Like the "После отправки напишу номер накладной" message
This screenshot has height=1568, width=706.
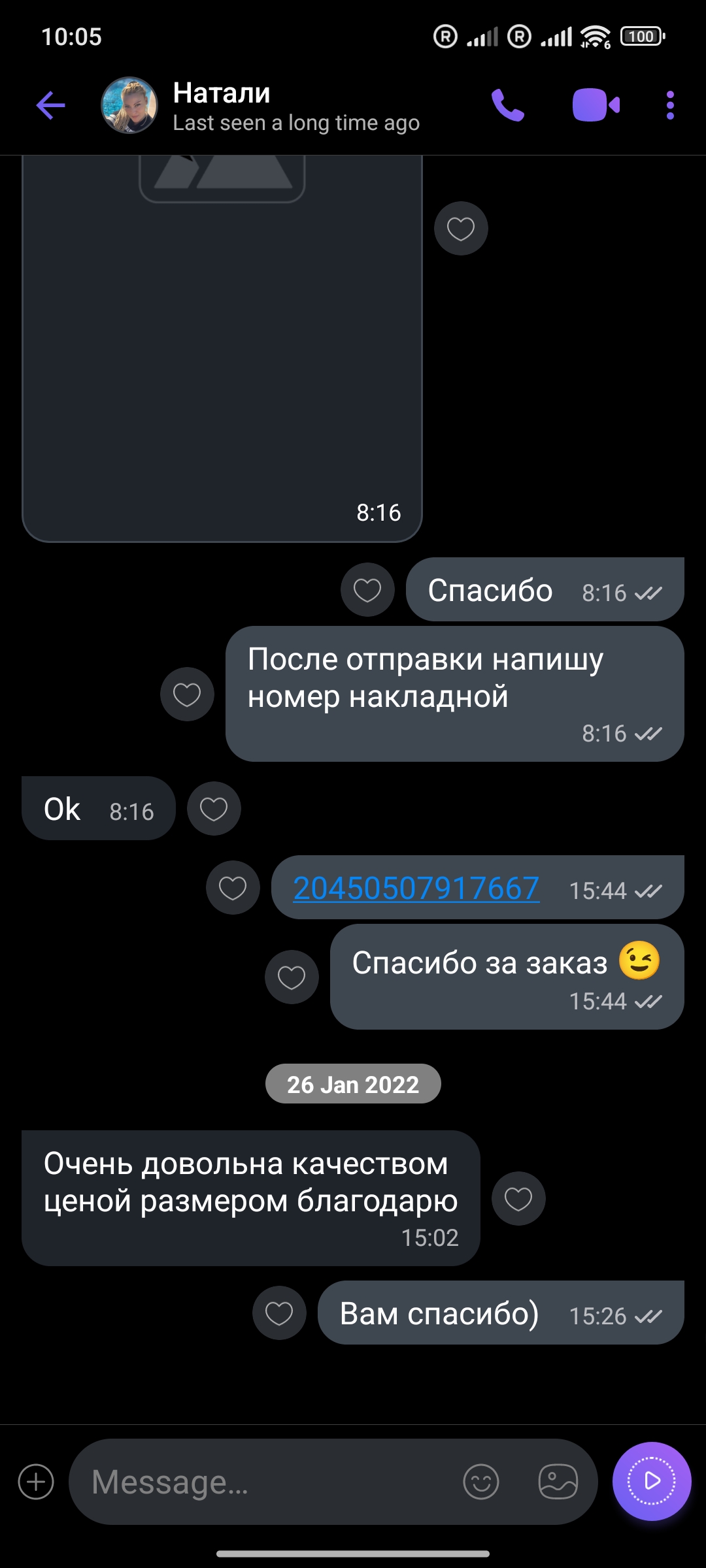point(187,694)
